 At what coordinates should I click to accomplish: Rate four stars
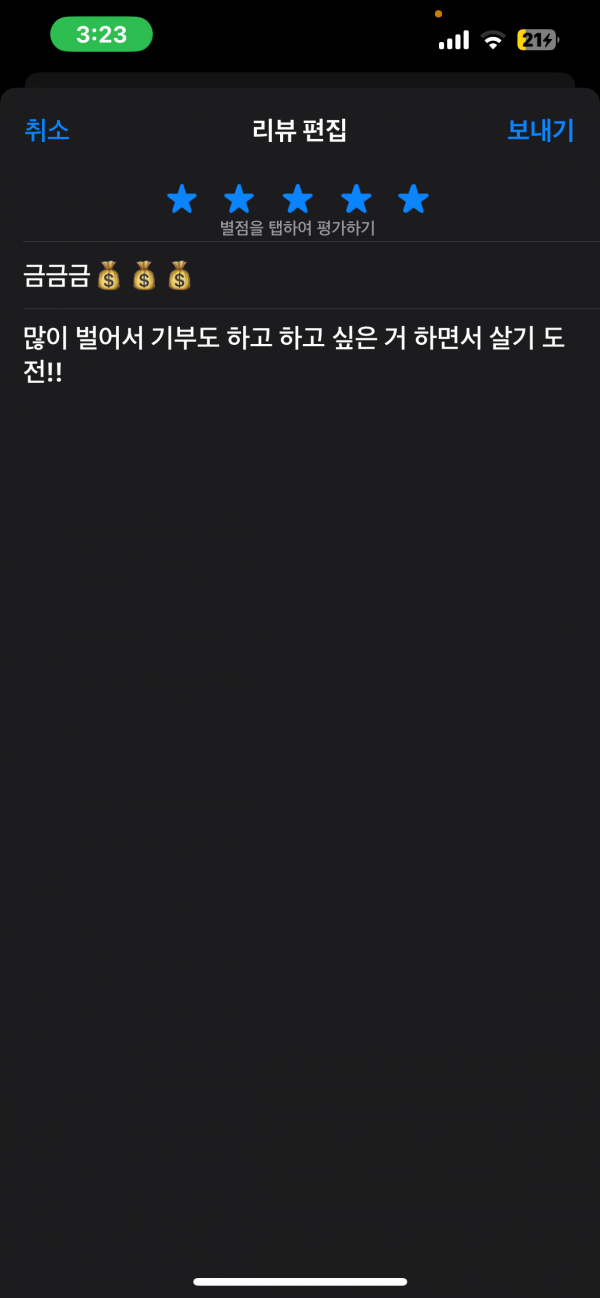(x=356, y=199)
